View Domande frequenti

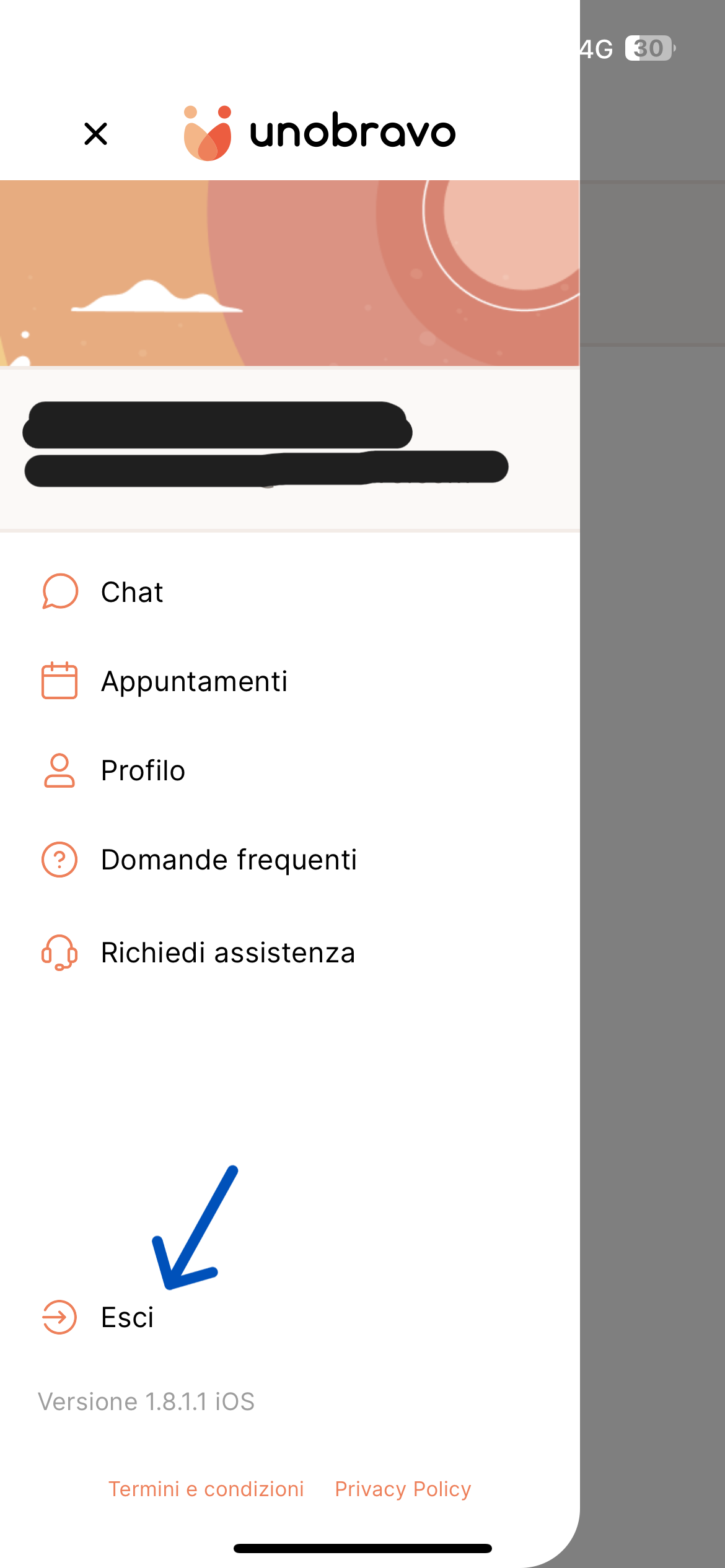(228, 860)
